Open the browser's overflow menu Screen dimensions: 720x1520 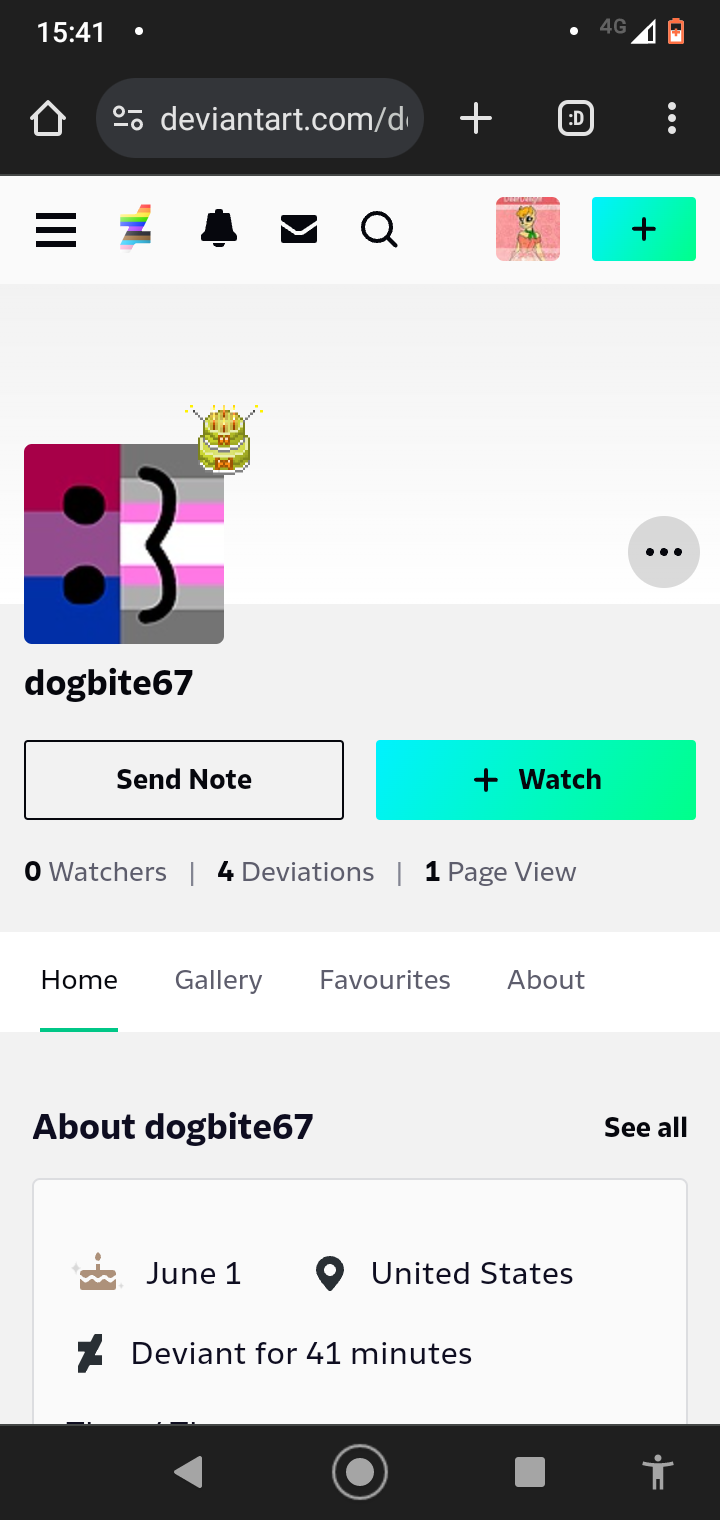[x=672, y=119]
